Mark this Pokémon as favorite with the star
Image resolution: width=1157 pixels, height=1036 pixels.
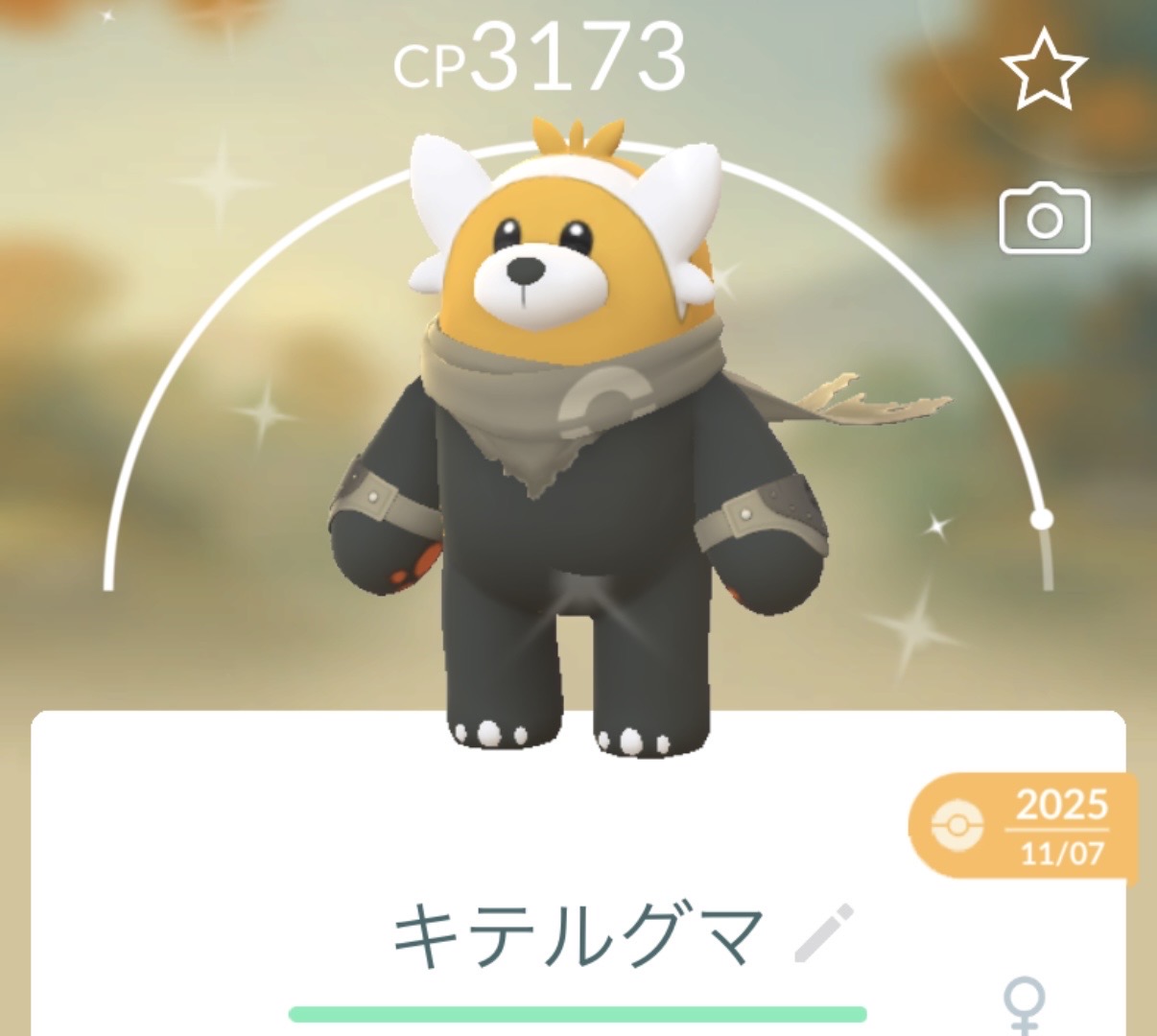coord(1044,68)
